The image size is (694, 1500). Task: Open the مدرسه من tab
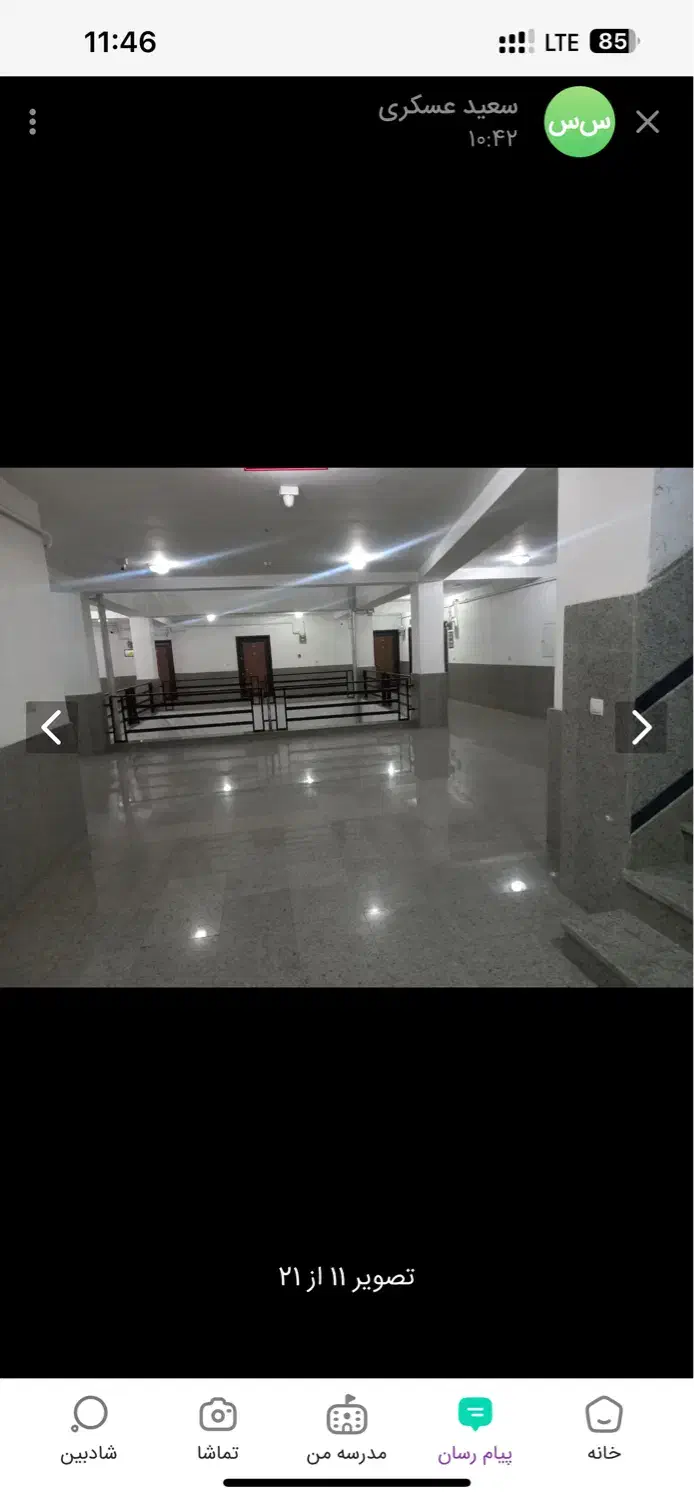(346, 1430)
